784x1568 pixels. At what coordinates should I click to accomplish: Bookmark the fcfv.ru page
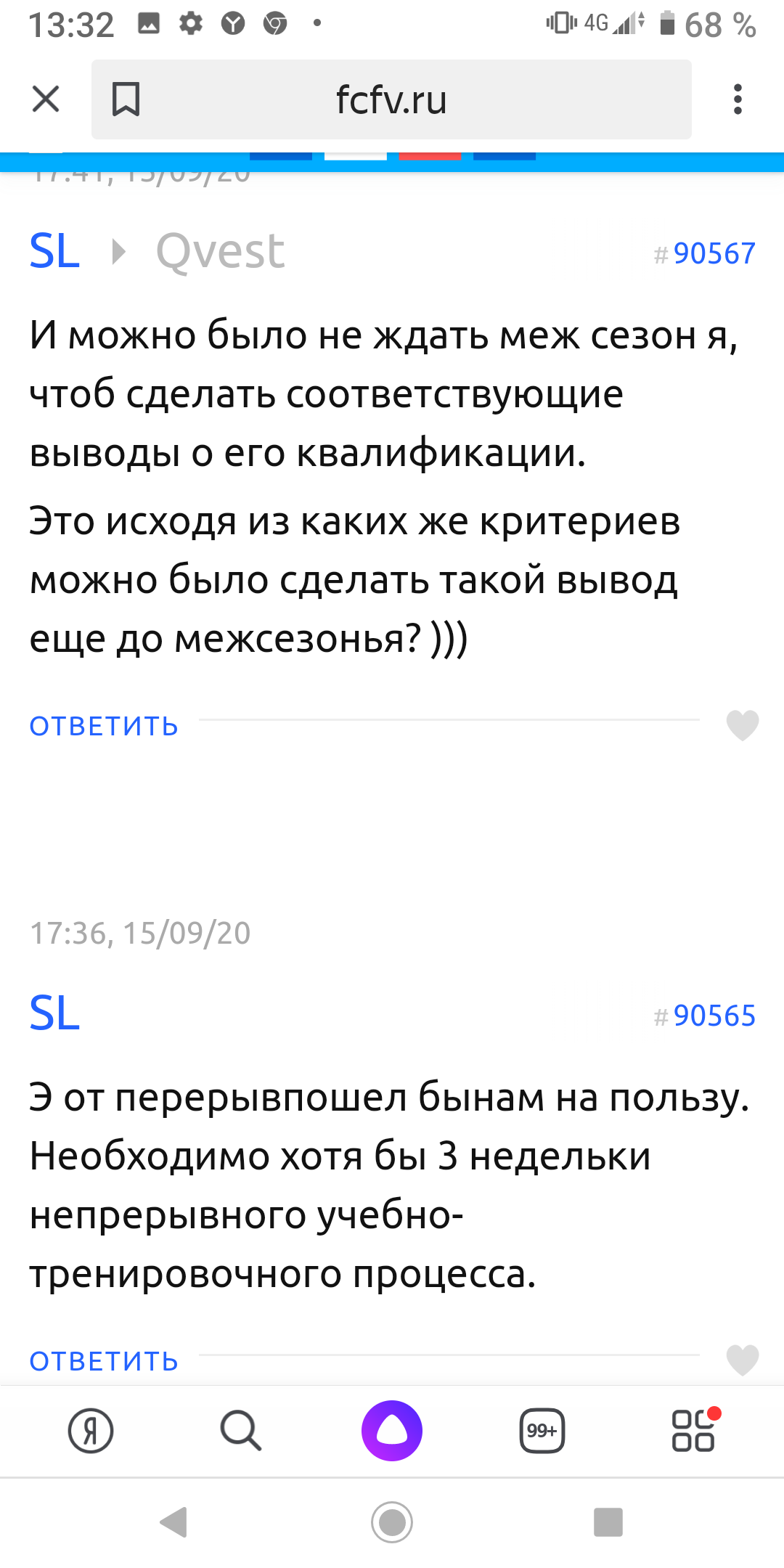[126, 99]
